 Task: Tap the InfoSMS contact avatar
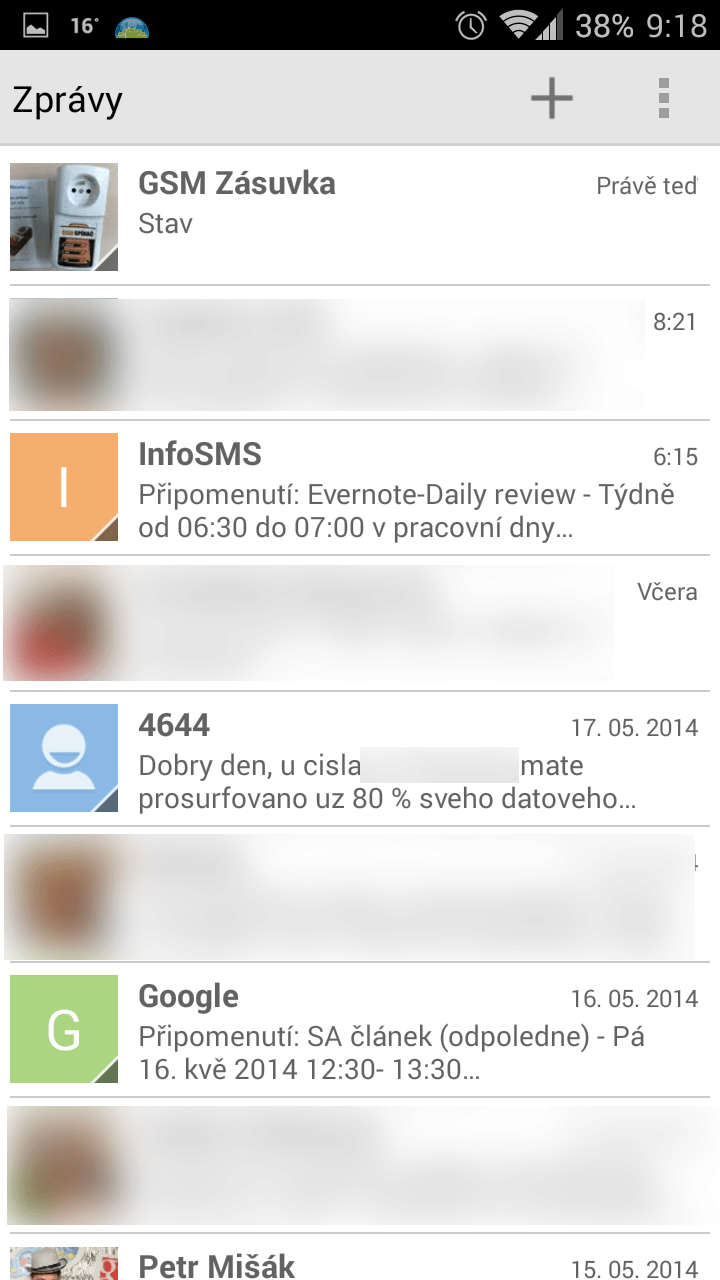(x=64, y=487)
